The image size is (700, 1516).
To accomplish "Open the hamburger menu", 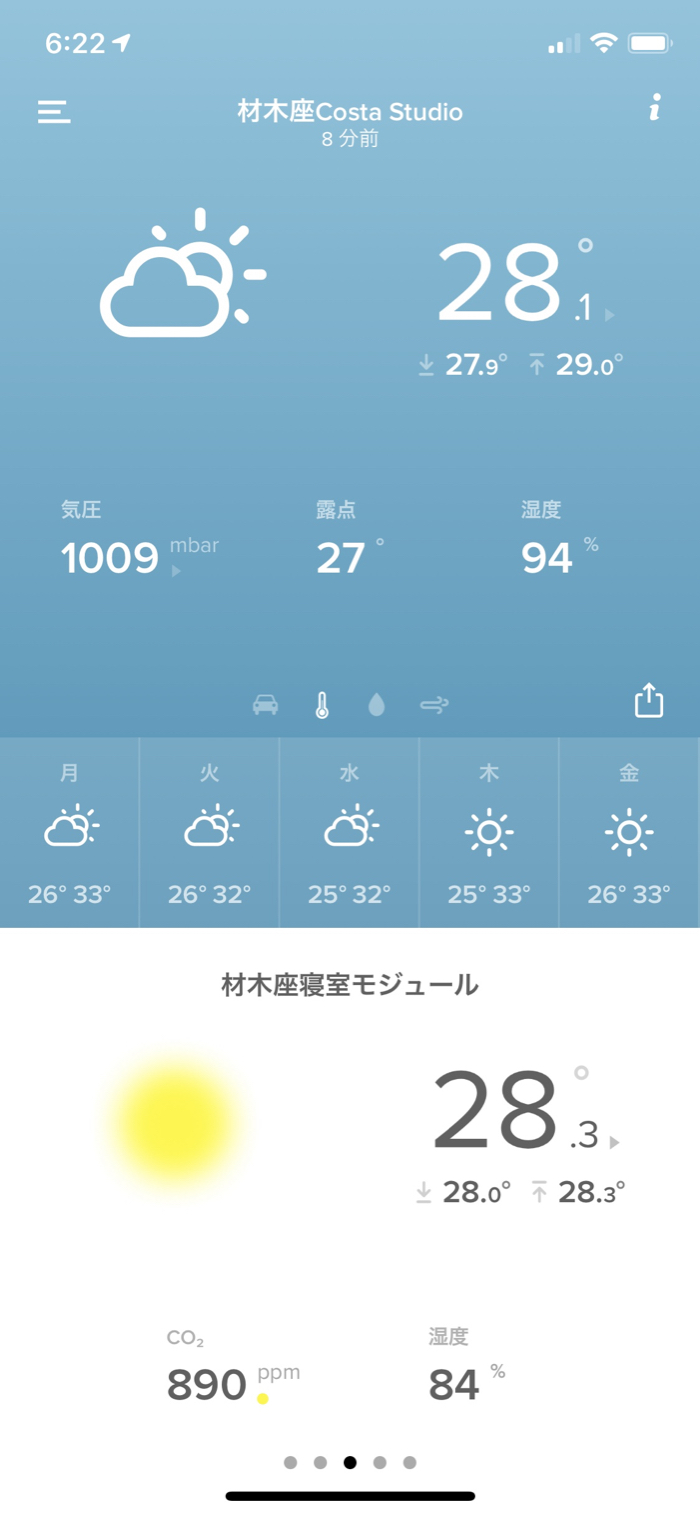I will pos(54,111).
